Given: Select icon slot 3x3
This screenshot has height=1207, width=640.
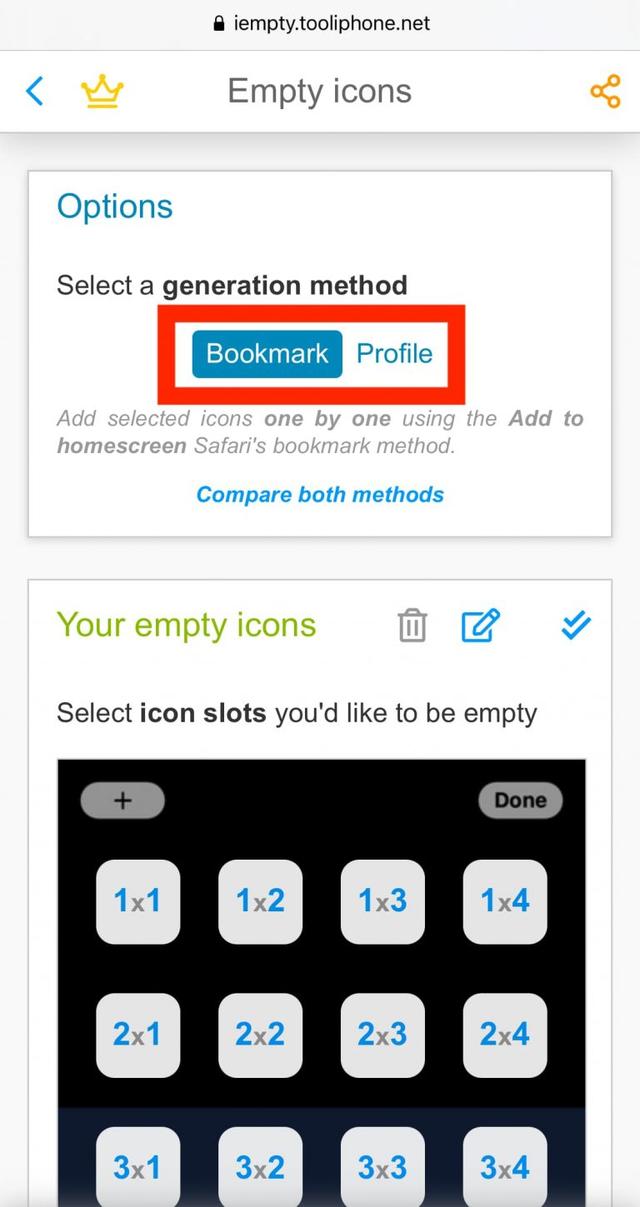Looking at the screenshot, I should click(382, 1166).
